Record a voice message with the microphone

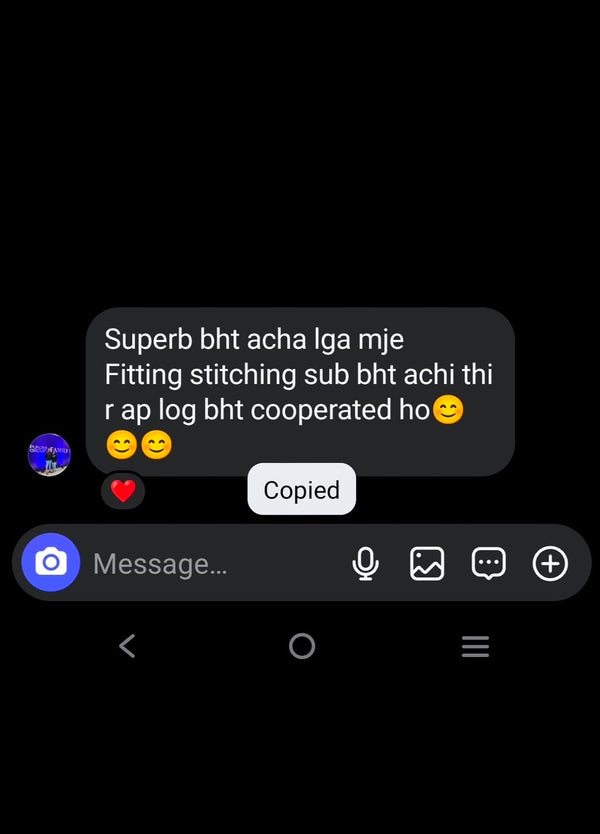(366, 564)
